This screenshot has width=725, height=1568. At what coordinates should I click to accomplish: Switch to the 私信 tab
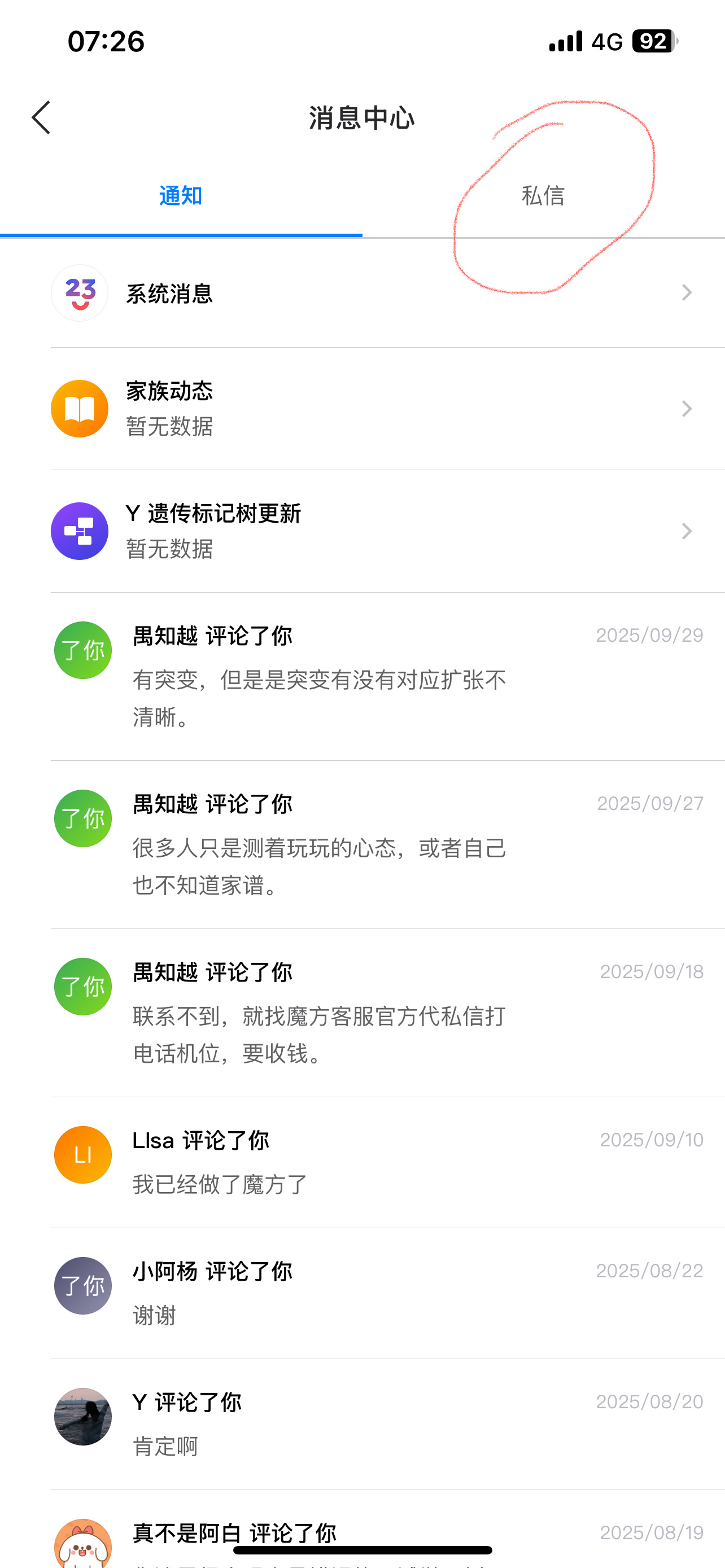pos(543,196)
